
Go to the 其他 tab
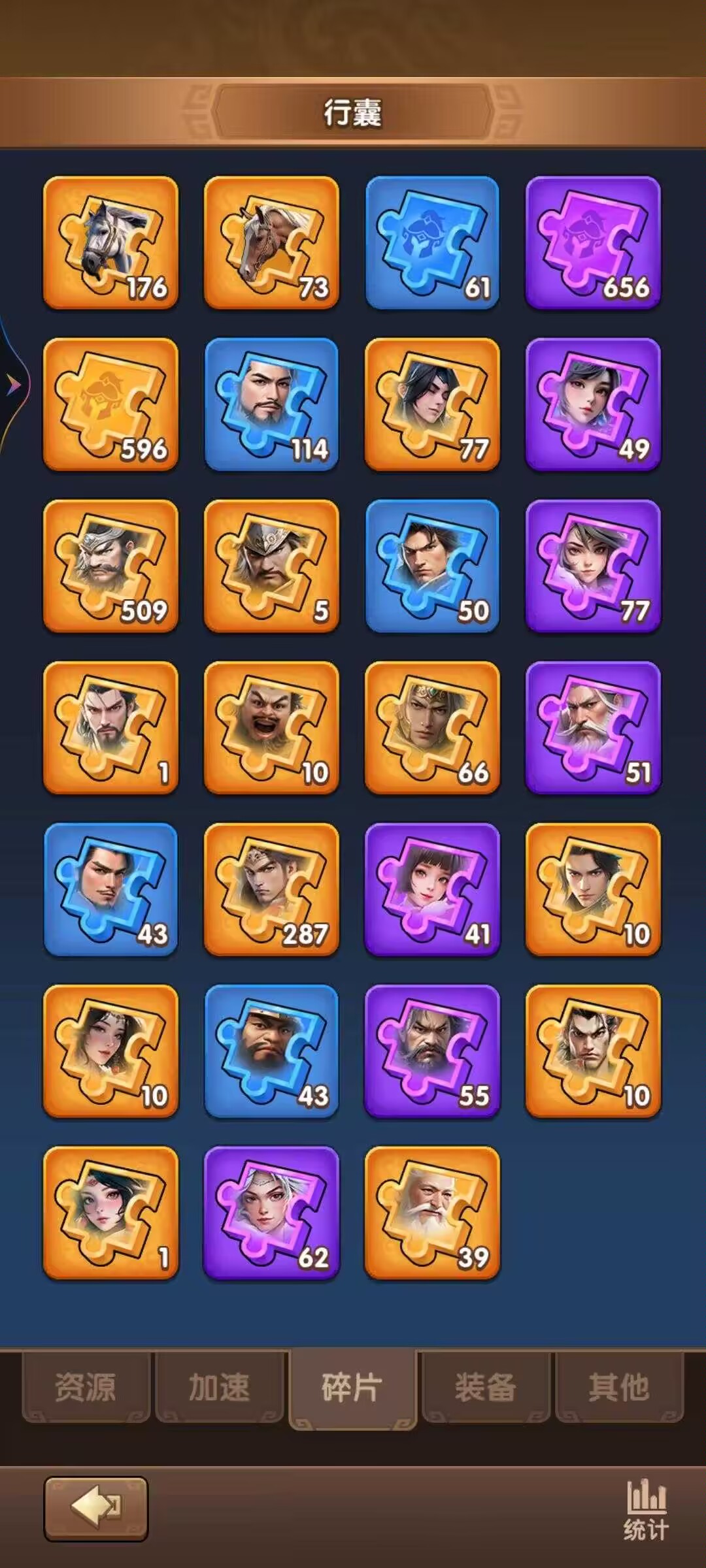(x=618, y=1388)
